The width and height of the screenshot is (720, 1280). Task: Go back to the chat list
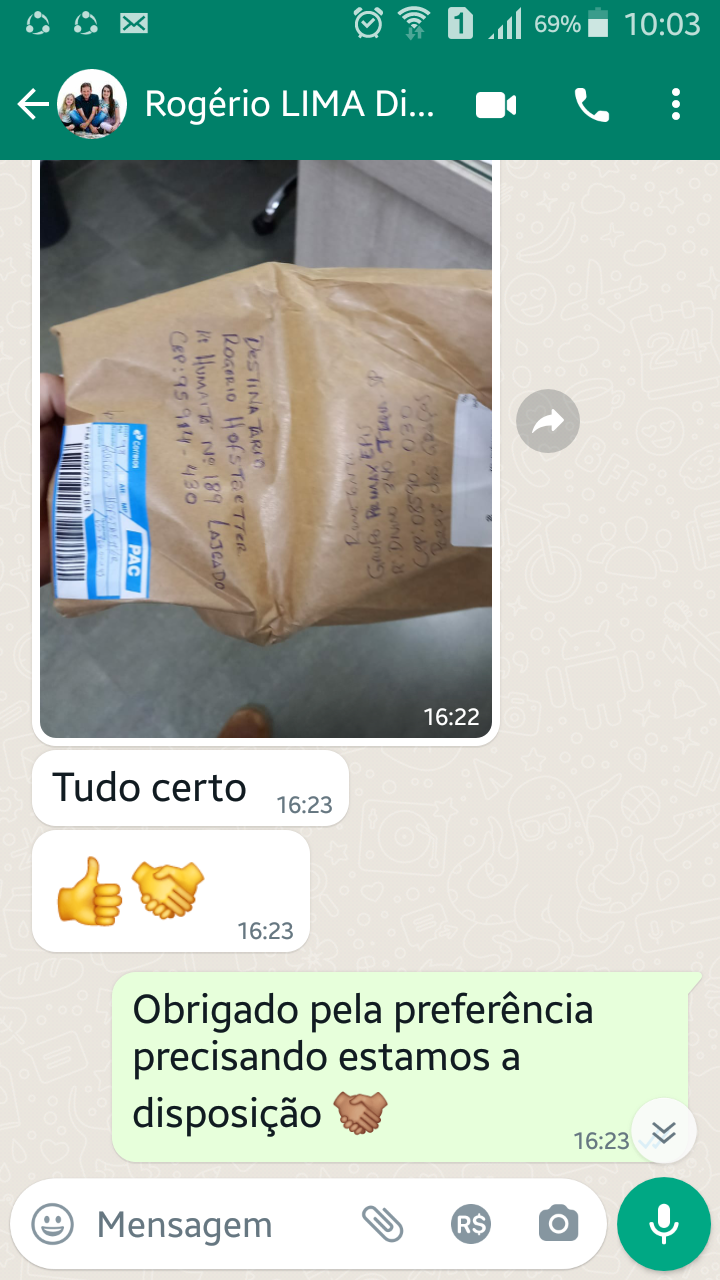(32, 104)
